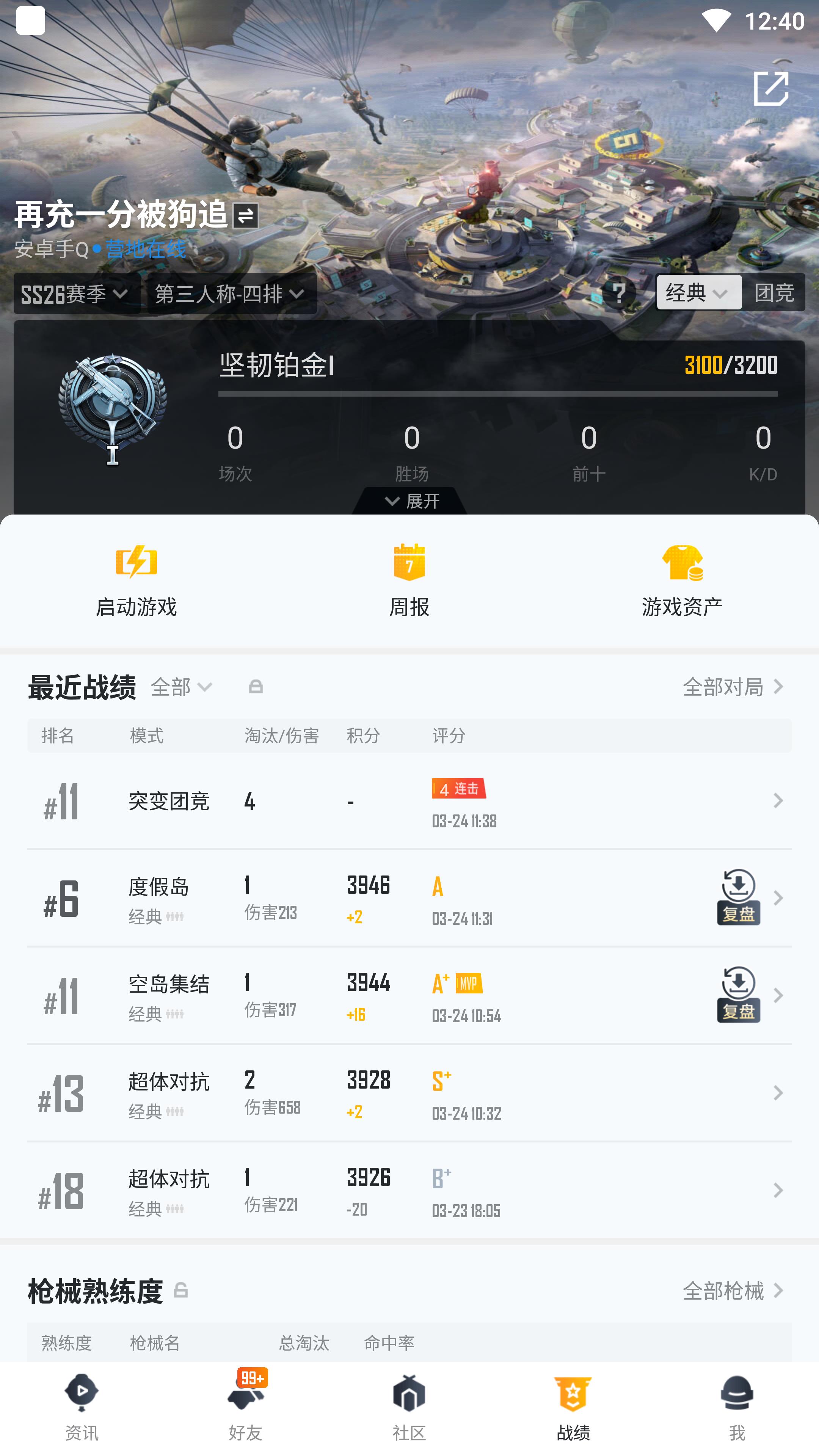
Task: Expand stats with the 展开 handle
Action: click(410, 501)
